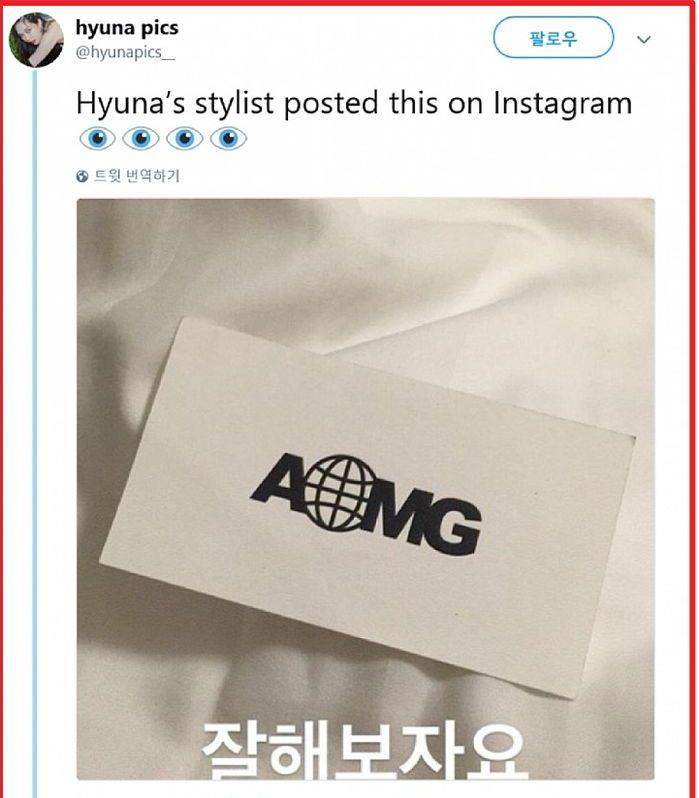Expand the tweet options chevron
The width and height of the screenshot is (699, 798).
(644, 40)
